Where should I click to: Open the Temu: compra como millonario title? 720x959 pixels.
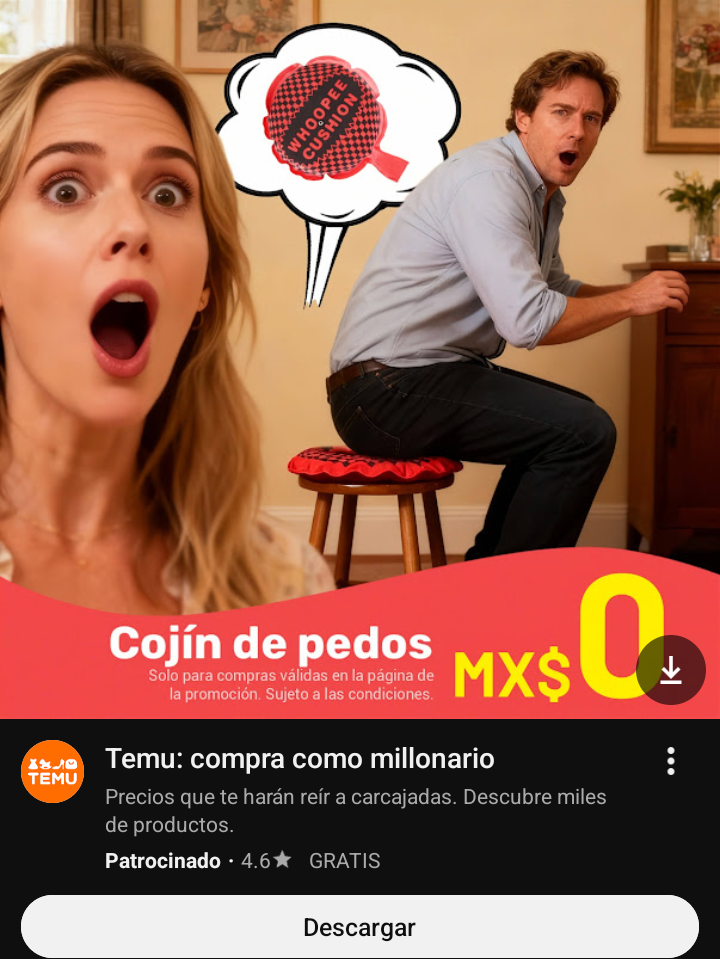pyautogui.click(x=300, y=759)
